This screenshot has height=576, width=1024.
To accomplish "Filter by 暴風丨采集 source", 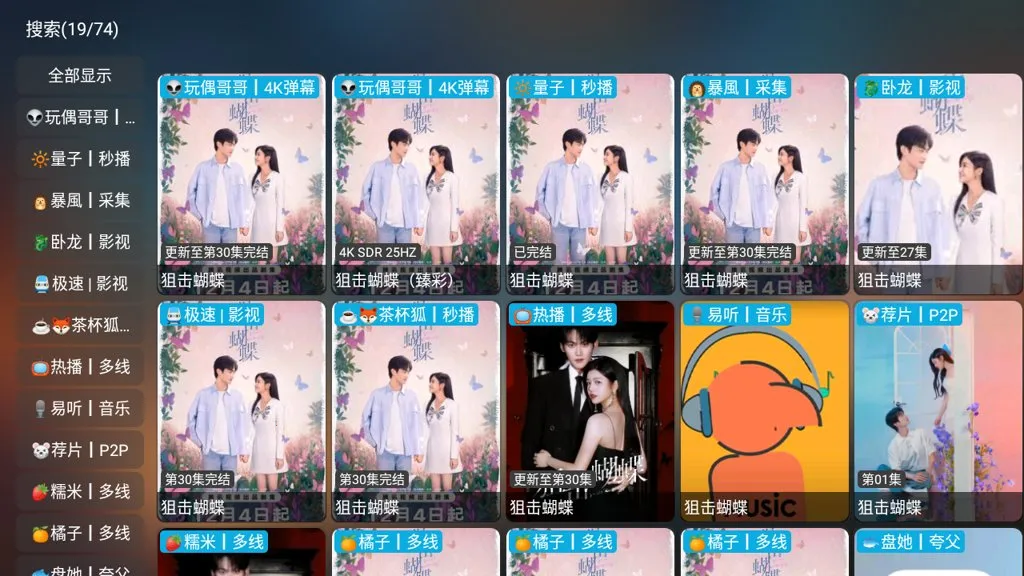I will pos(80,200).
